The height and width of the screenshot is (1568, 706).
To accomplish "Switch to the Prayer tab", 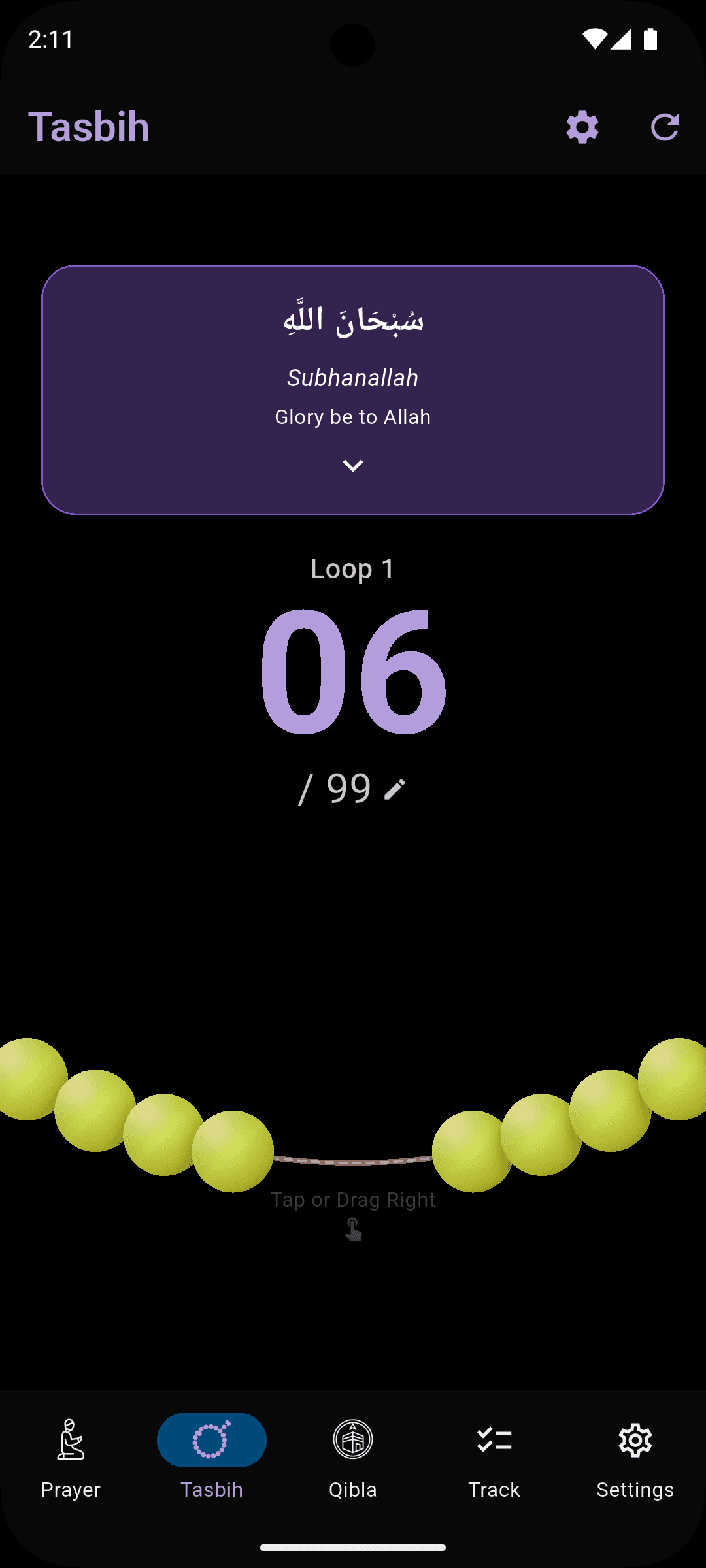I will coord(71,1457).
